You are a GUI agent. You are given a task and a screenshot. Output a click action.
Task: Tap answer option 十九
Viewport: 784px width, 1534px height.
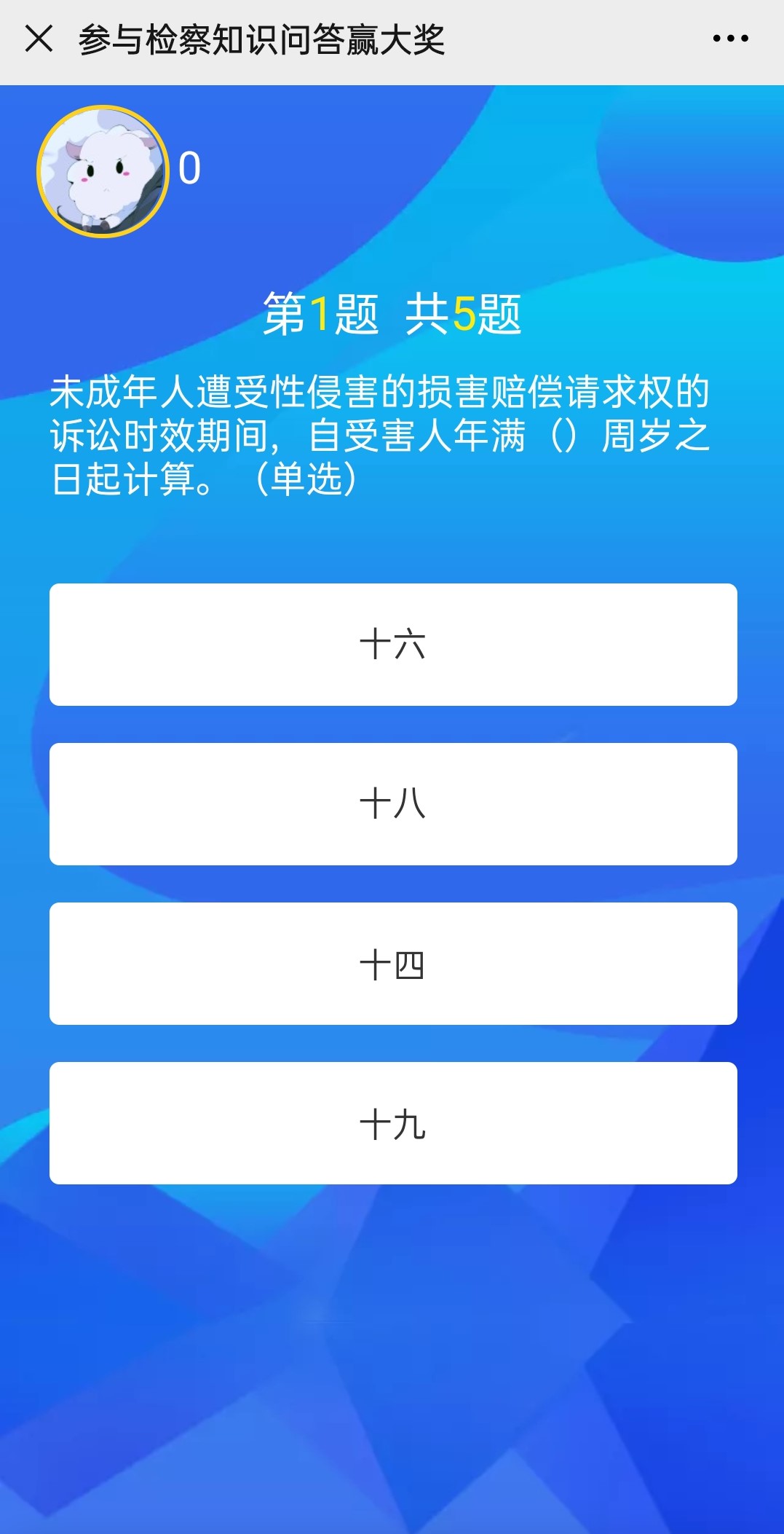[393, 1123]
